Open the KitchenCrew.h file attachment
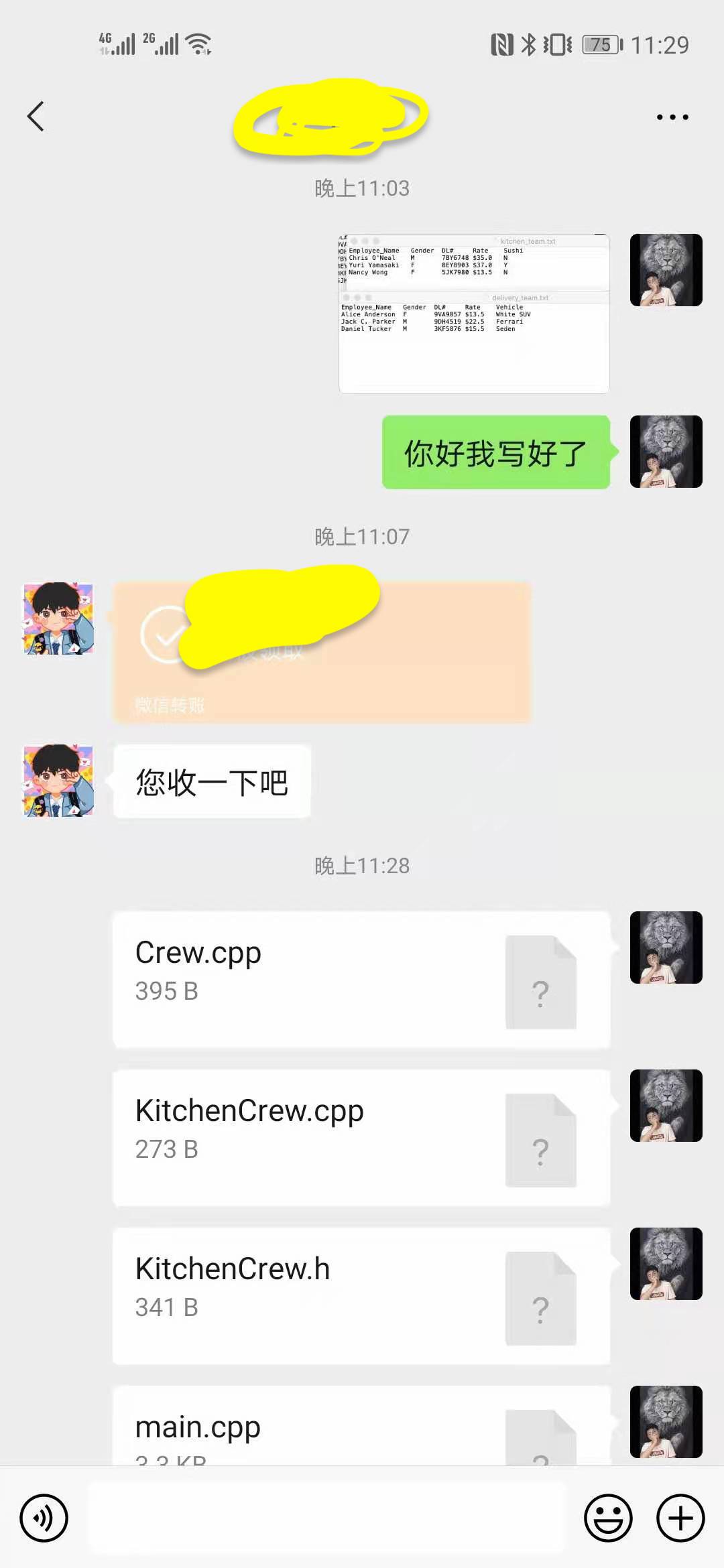The width and height of the screenshot is (724, 1568). (x=361, y=1295)
